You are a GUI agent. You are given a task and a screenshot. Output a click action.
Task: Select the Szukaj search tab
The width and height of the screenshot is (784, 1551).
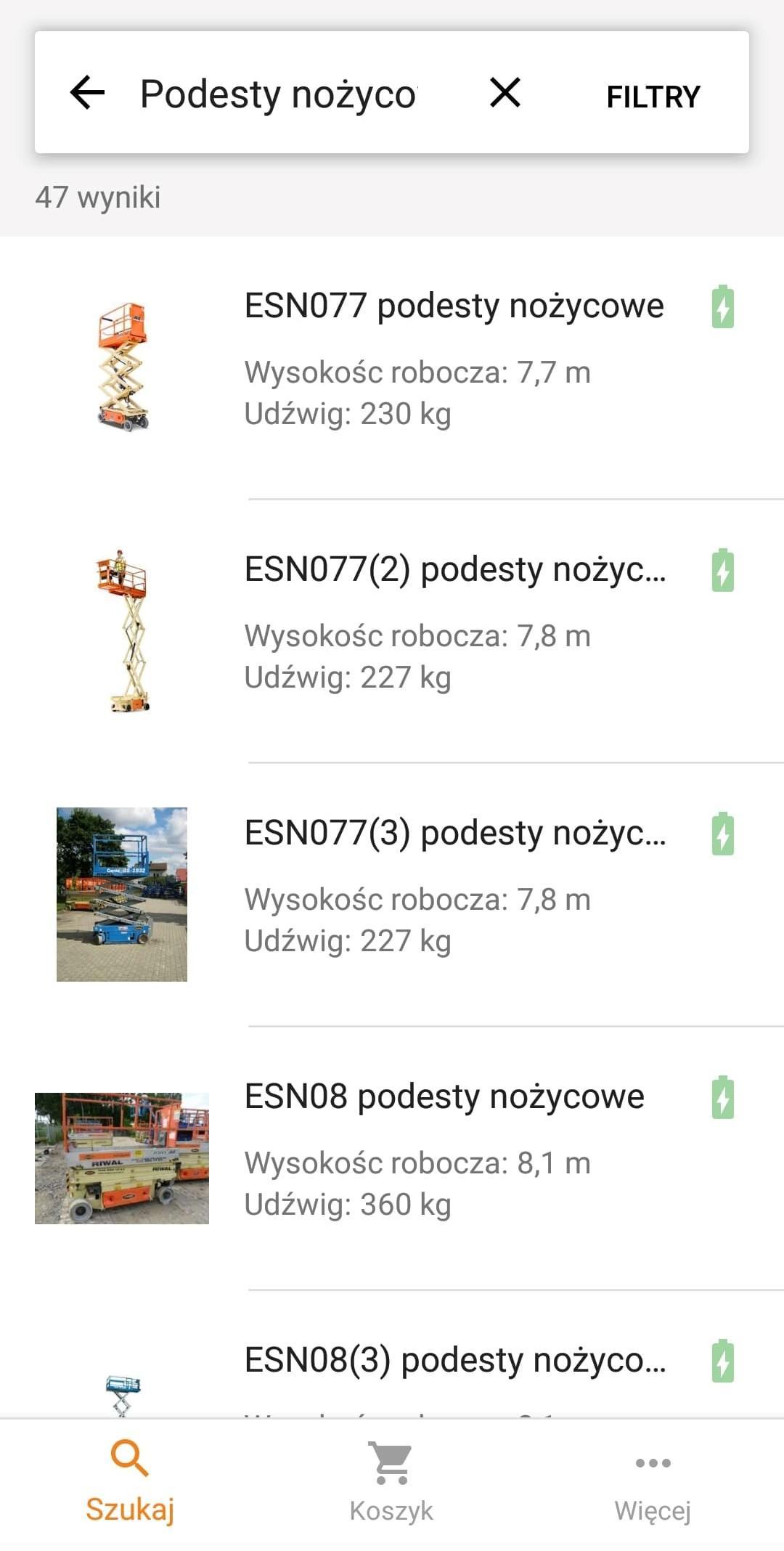[x=131, y=1483]
